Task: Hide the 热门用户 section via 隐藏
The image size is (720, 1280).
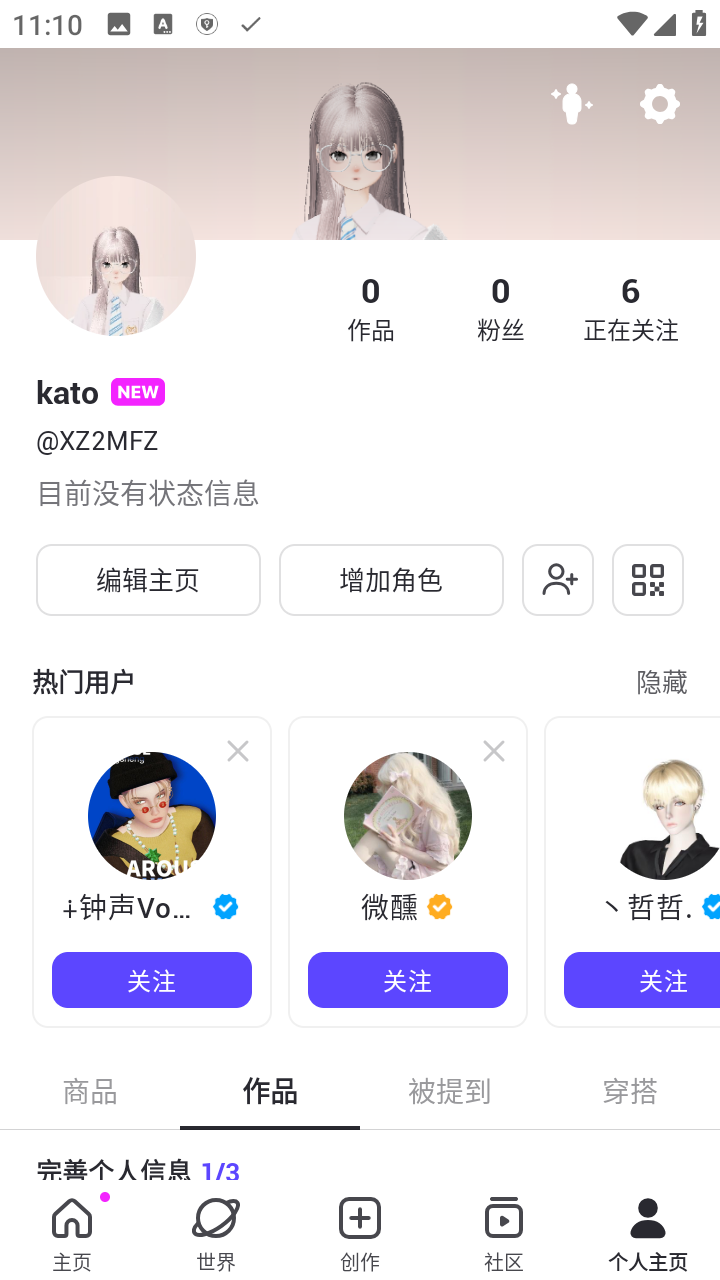Action: 662,681
